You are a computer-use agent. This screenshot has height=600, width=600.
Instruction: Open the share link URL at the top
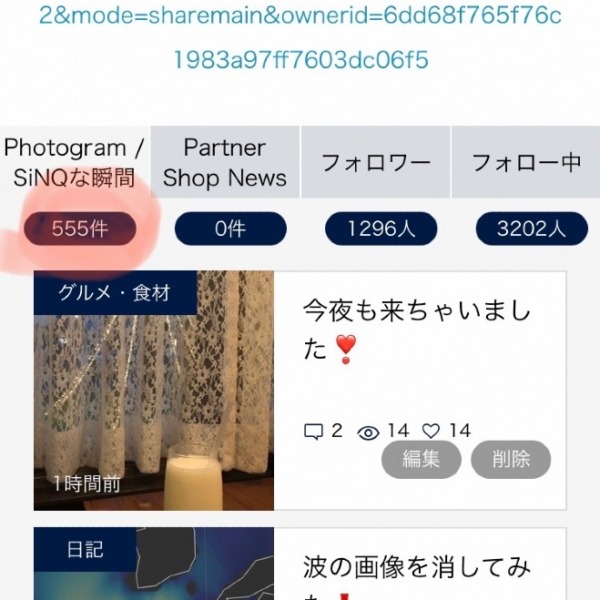click(300, 38)
